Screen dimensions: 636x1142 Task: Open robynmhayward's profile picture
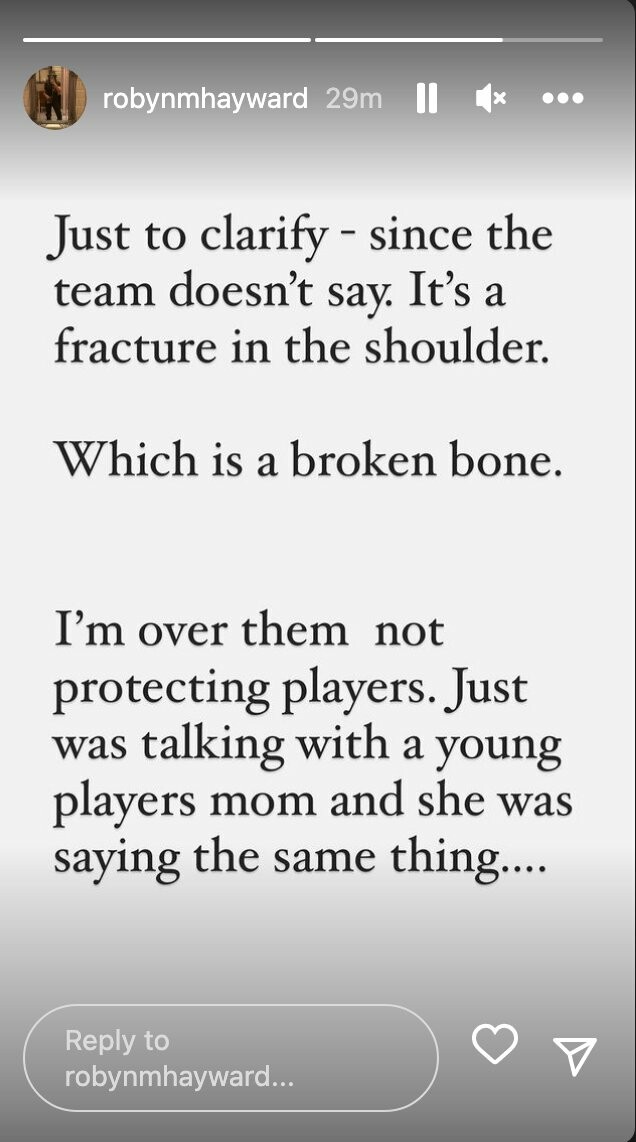point(54,98)
